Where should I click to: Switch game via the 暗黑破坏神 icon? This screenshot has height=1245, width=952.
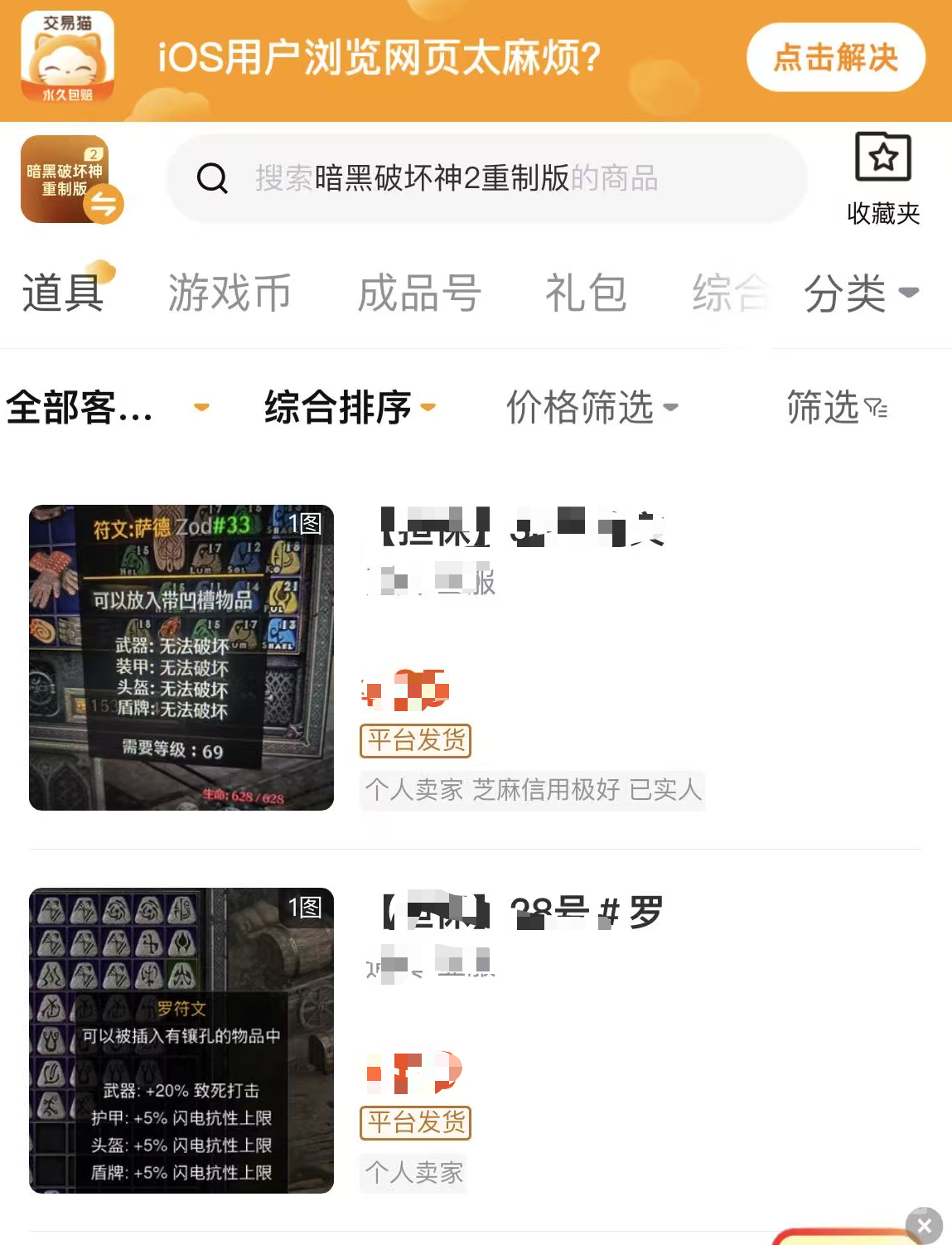(x=70, y=180)
